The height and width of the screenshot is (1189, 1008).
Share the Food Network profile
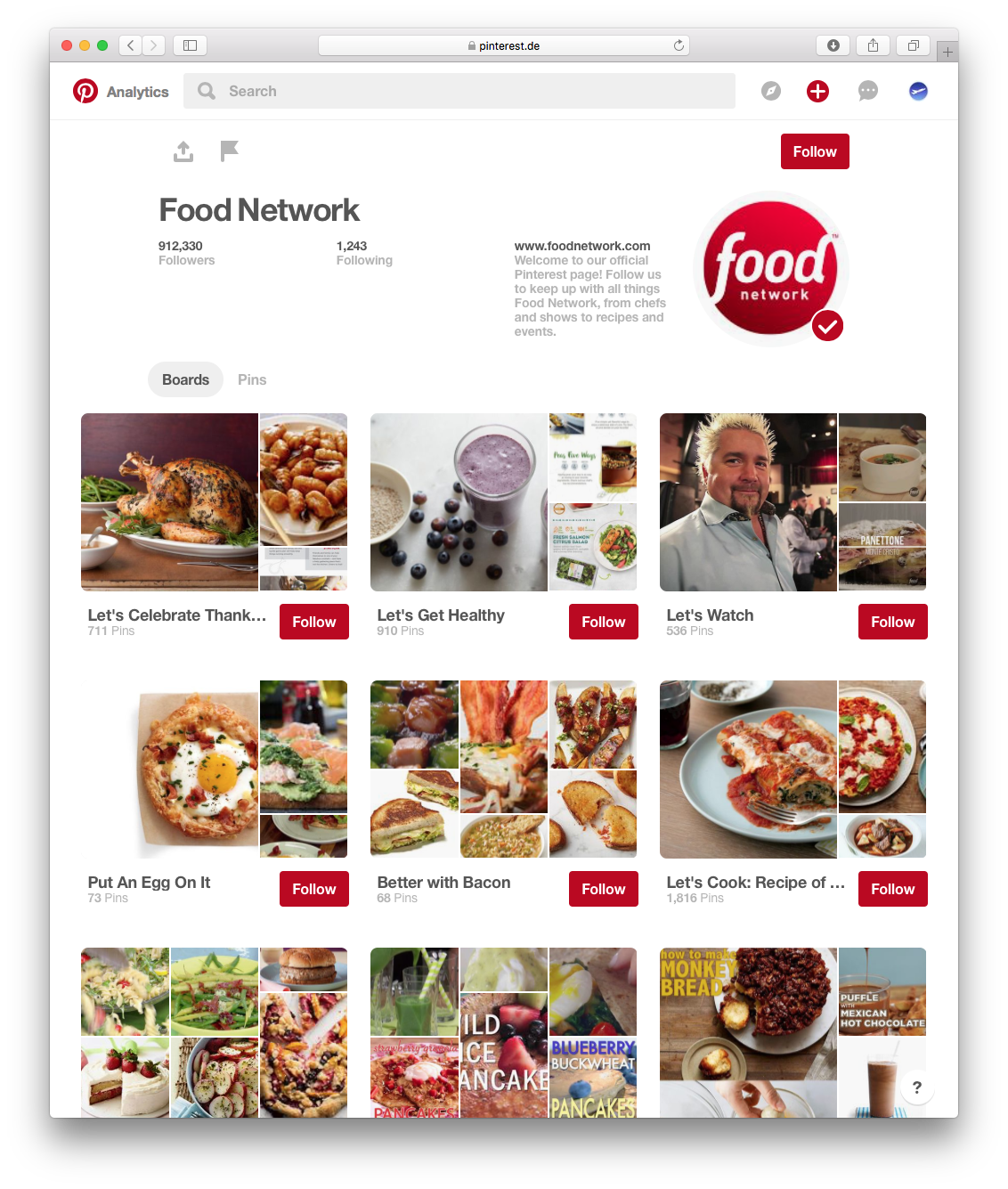183,151
